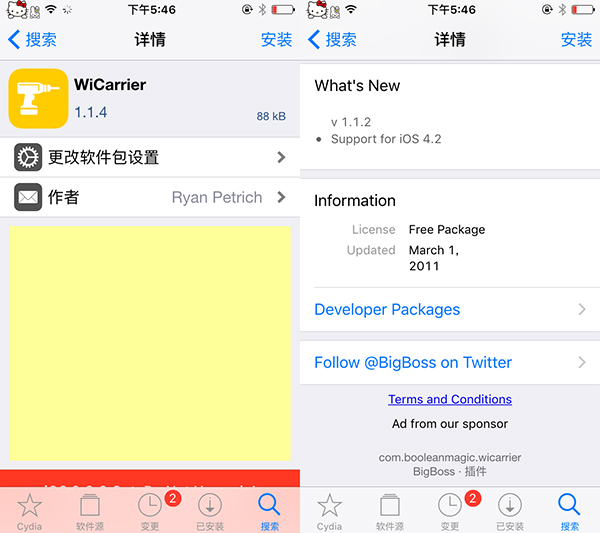
Task: Switch to Cydia tab below the sponsor ad text
Action: click(x=329, y=510)
